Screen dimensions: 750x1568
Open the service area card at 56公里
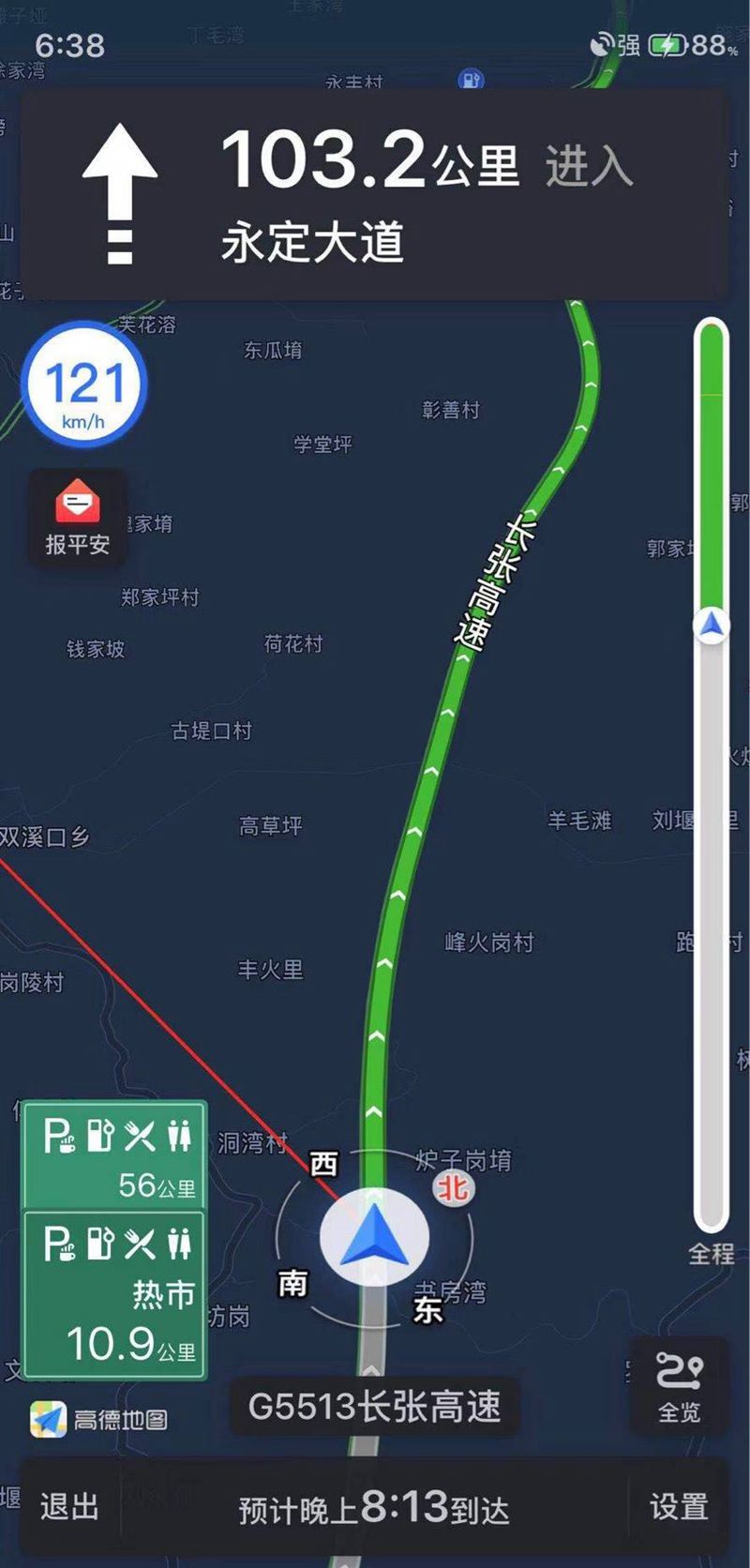coord(114,1155)
